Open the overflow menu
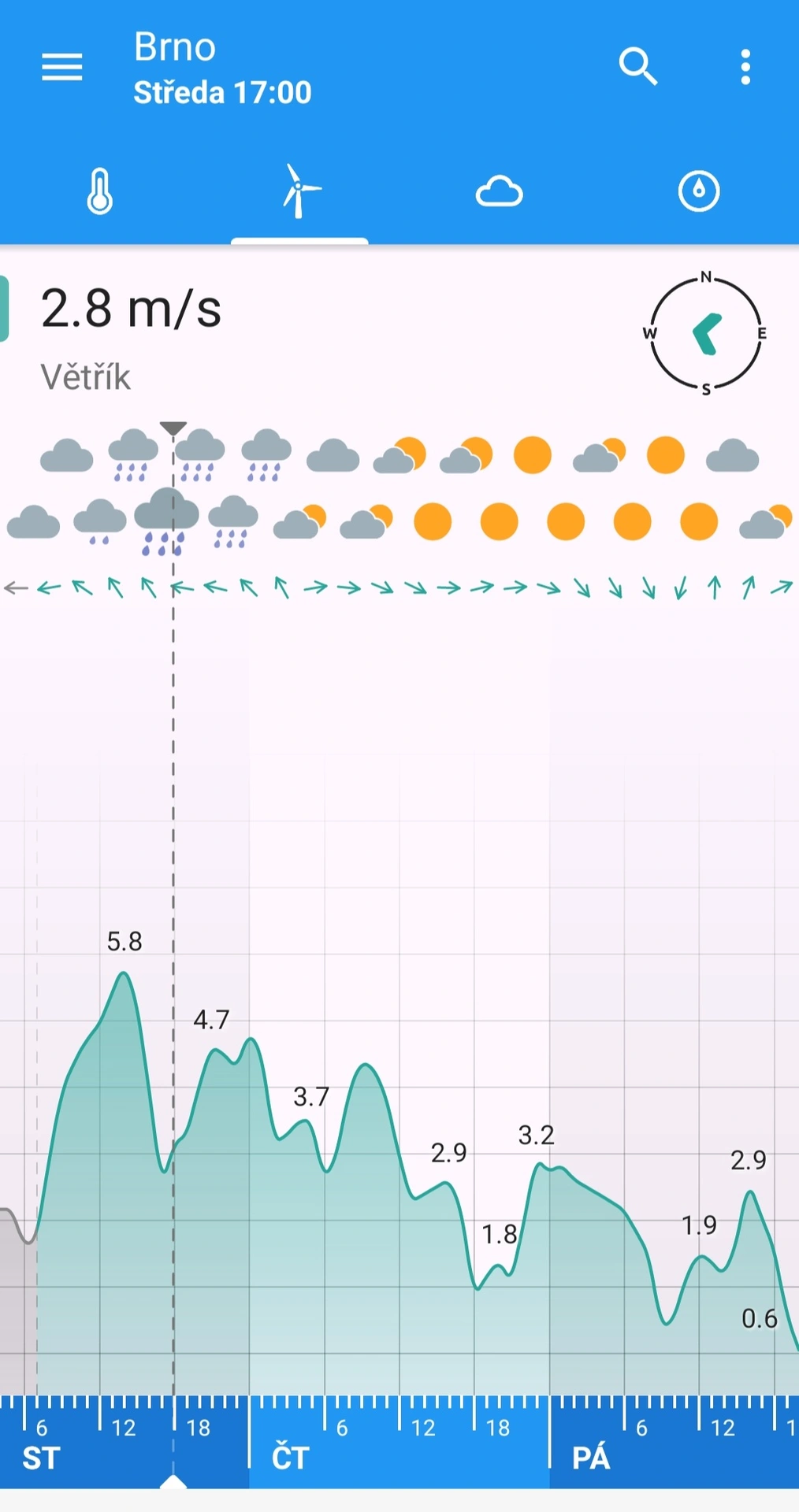This screenshot has width=799, height=1512. [745, 67]
